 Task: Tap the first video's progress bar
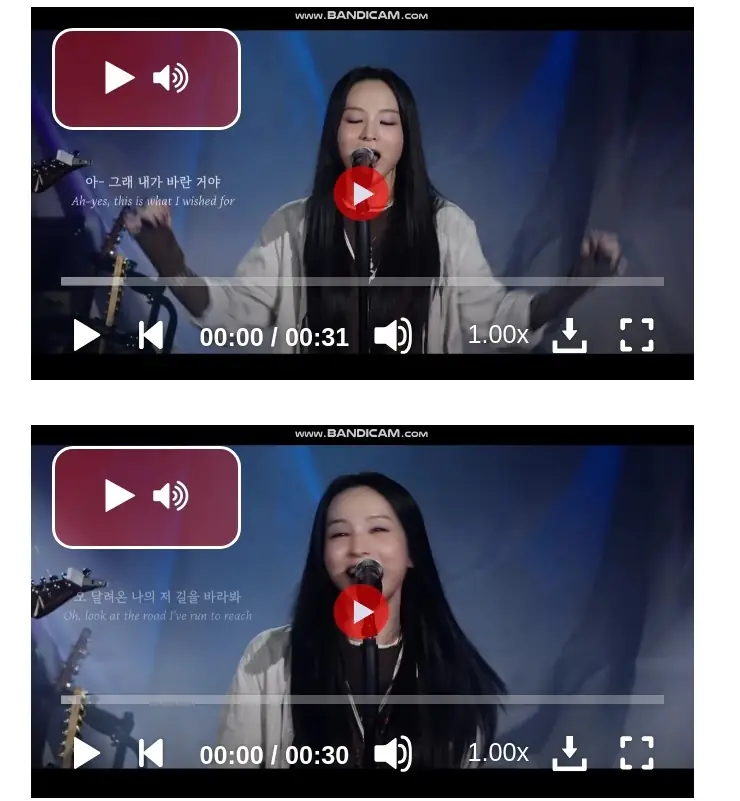[x=362, y=282]
